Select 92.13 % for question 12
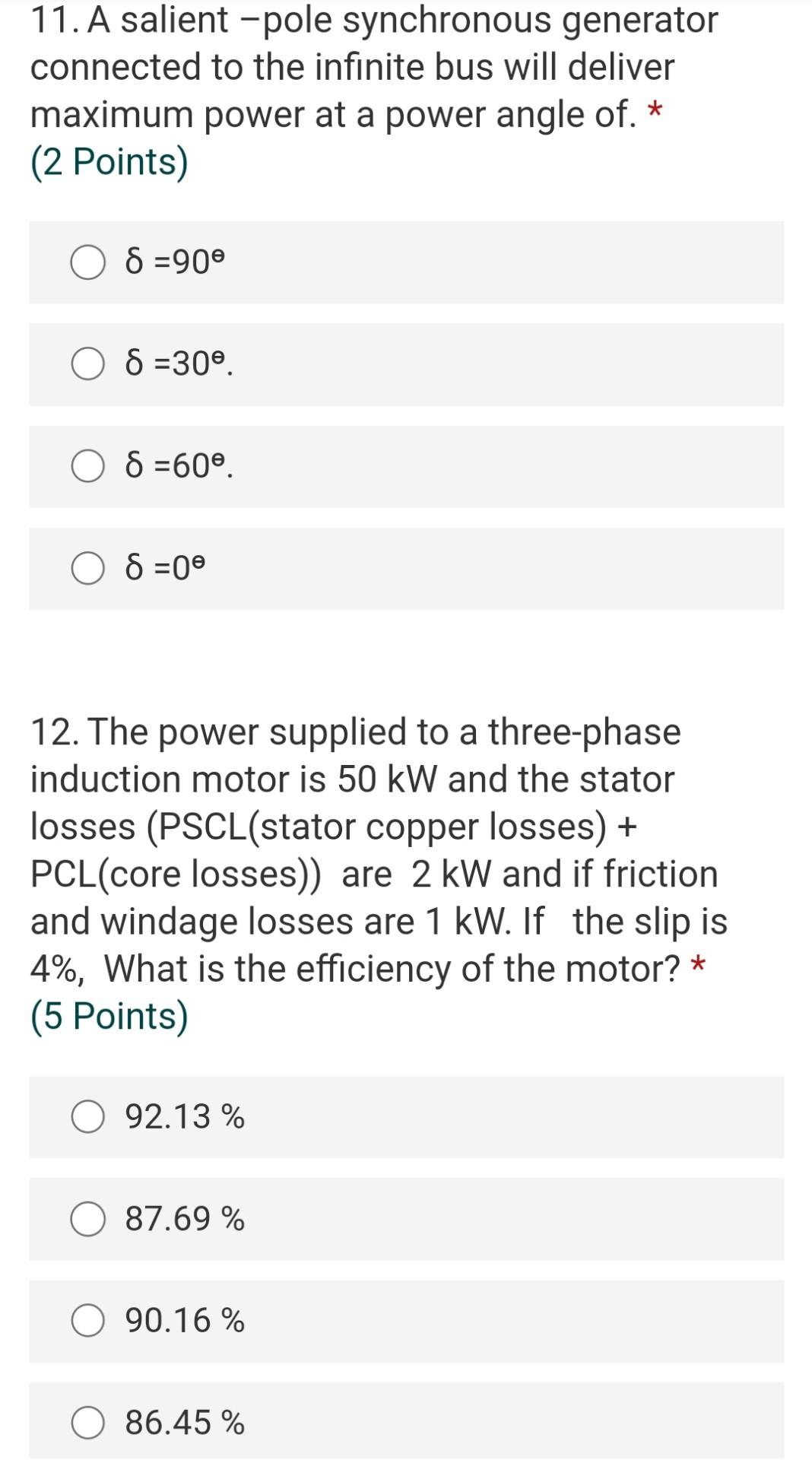This screenshot has height=1460, width=812. pos(87,1116)
